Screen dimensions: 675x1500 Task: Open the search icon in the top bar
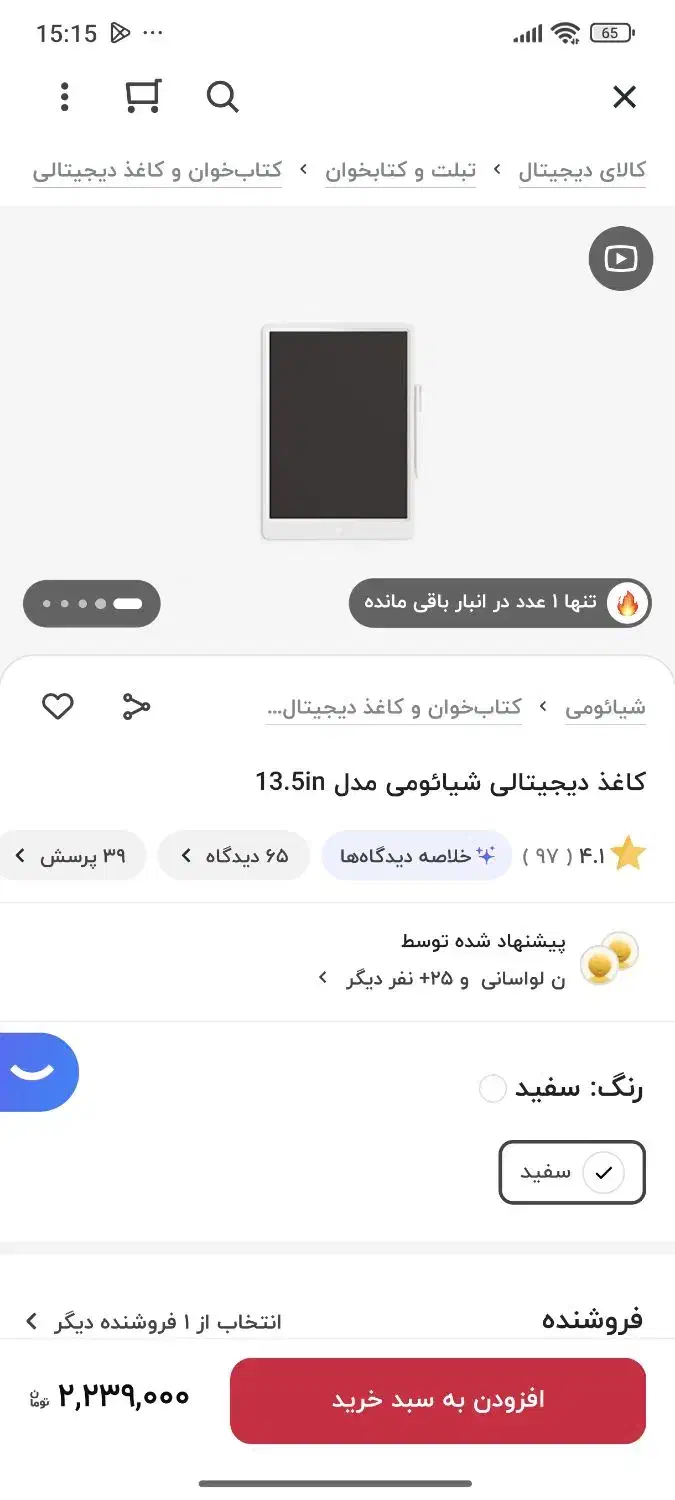pos(222,97)
